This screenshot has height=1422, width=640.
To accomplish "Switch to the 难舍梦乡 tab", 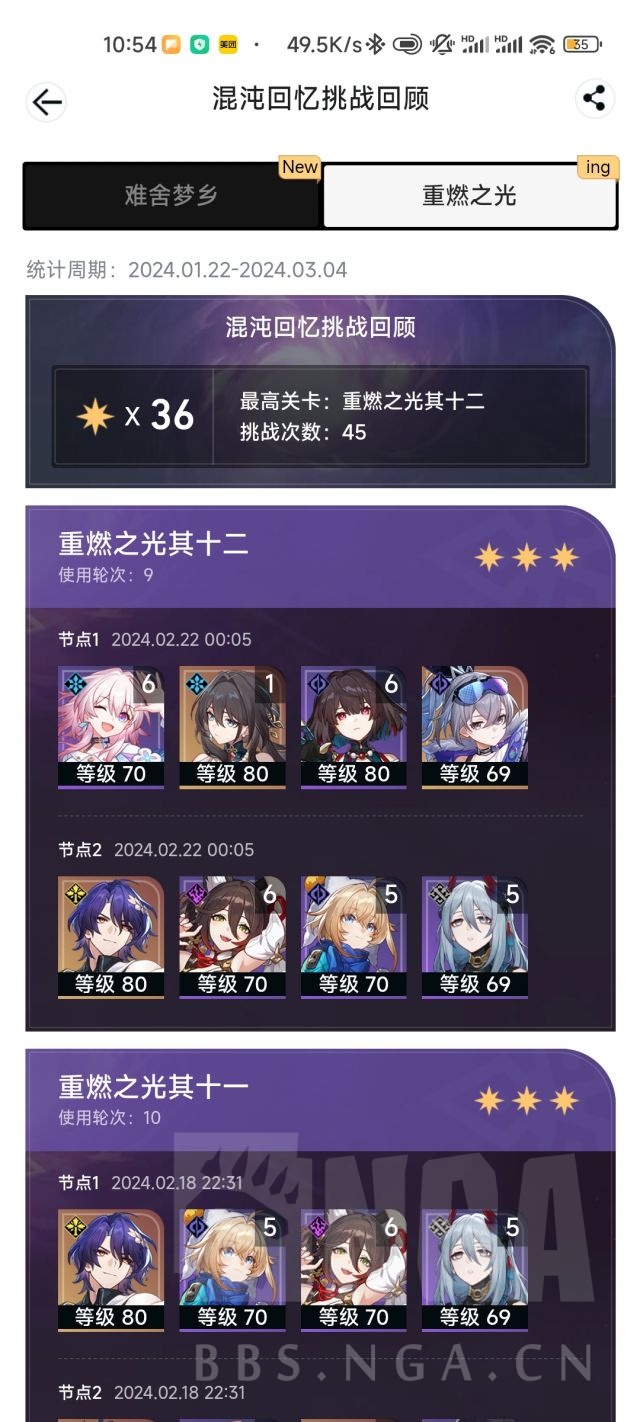I will pyautogui.click(x=171, y=196).
